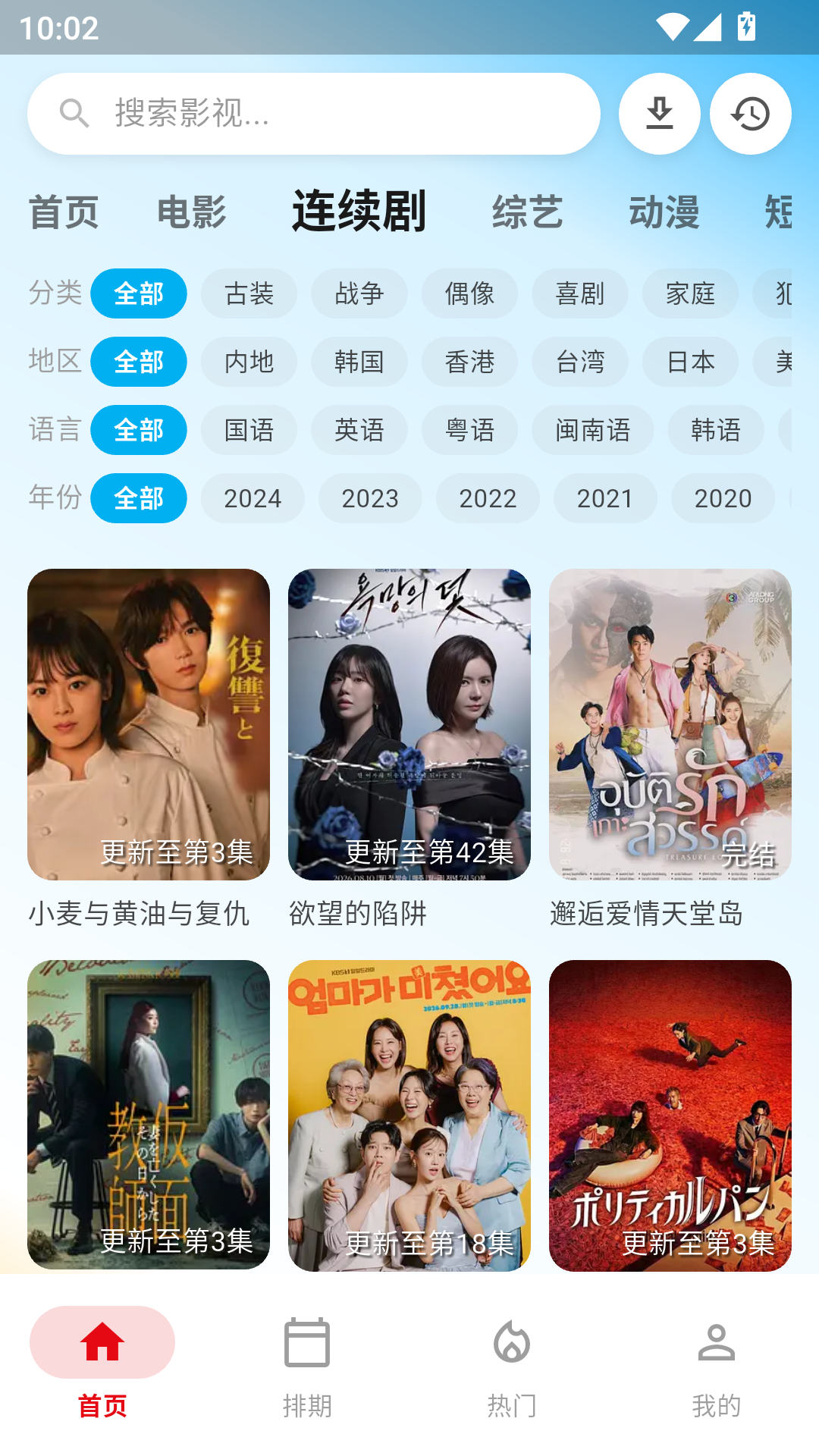Image resolution: width=819 pixels, height=1456 pixels.
Task: Filter region by 韩国
Action: 359,362
